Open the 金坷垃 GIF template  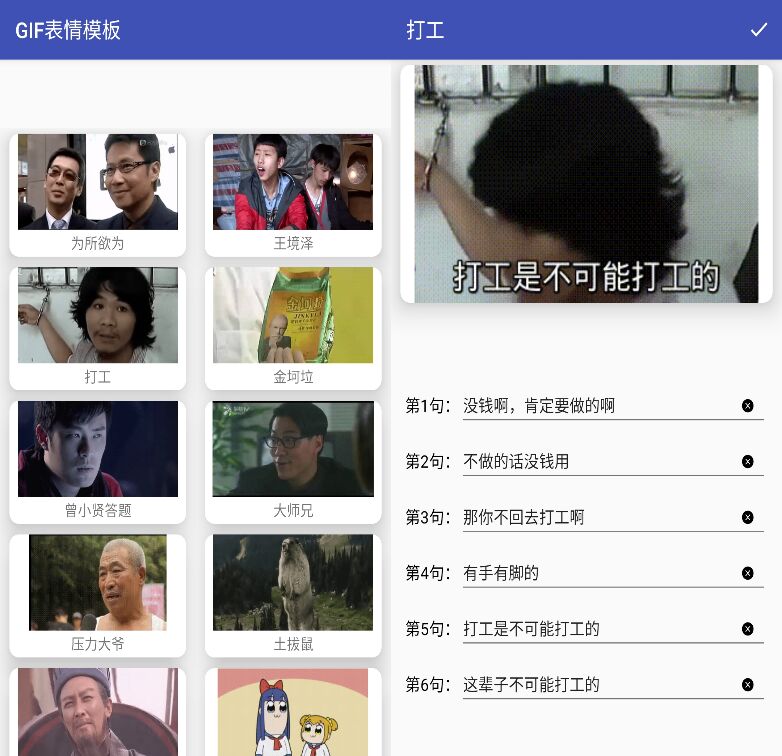coord(293,327)
